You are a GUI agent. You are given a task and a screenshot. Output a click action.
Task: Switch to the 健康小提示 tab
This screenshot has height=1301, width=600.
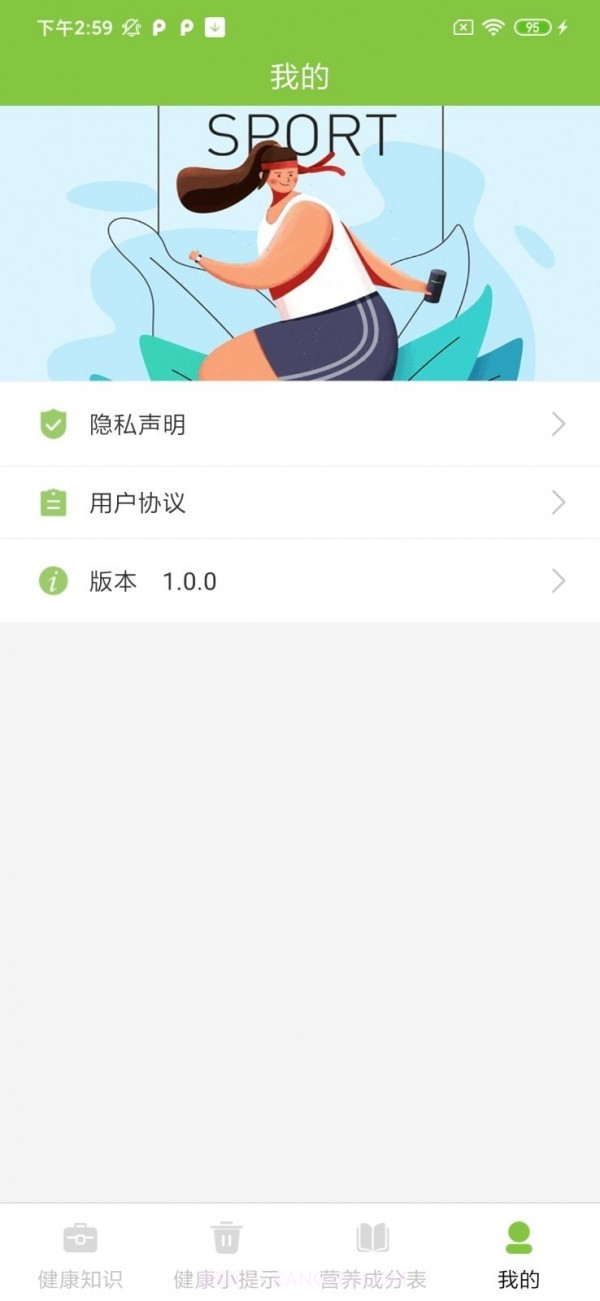227,1253
